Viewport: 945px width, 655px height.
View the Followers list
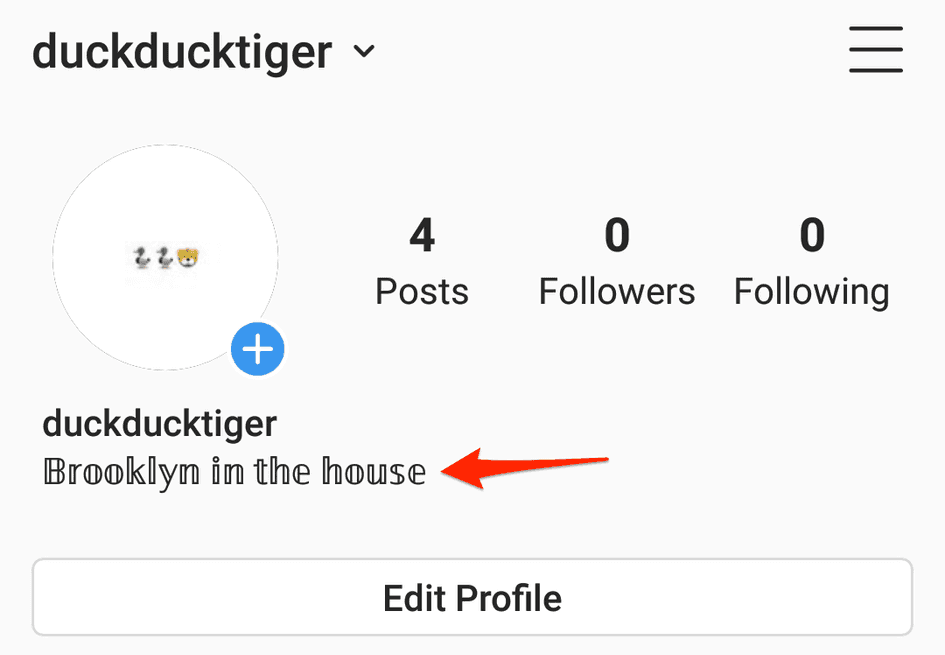coord(616,262)
